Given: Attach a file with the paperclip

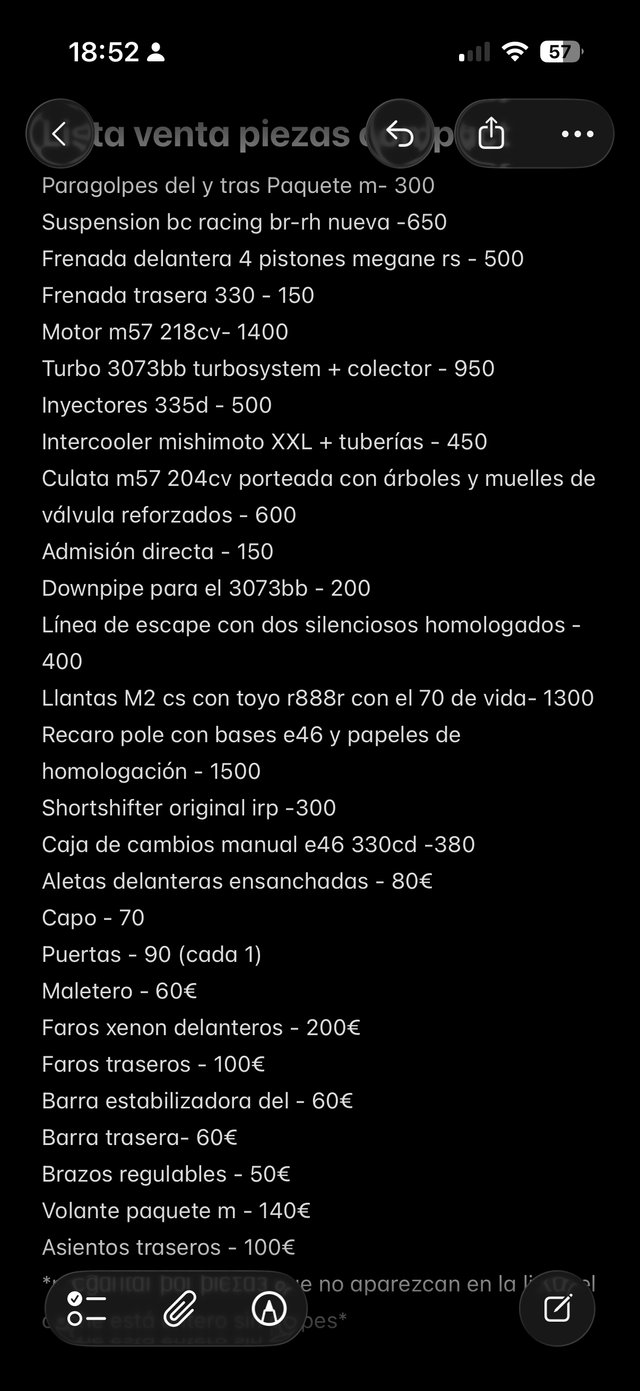Looking at the screenshot, I should (x=179, y=1308).
